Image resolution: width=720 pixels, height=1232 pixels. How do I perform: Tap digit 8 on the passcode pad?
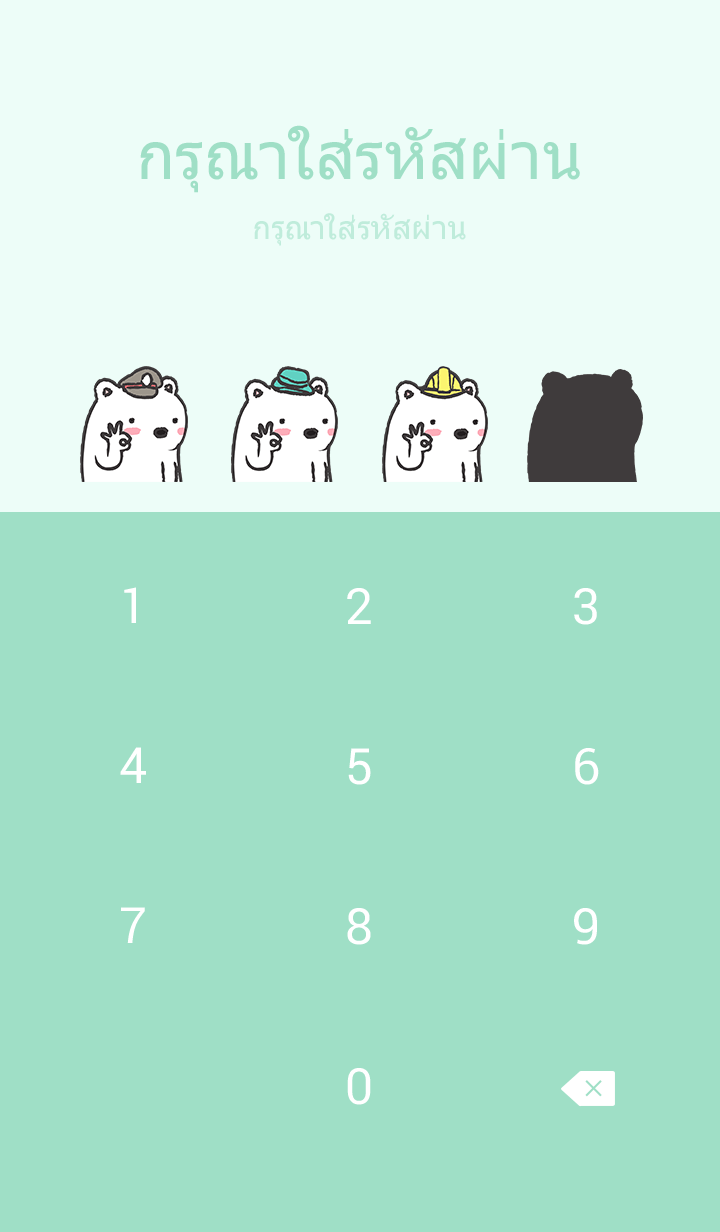[359, 927]
